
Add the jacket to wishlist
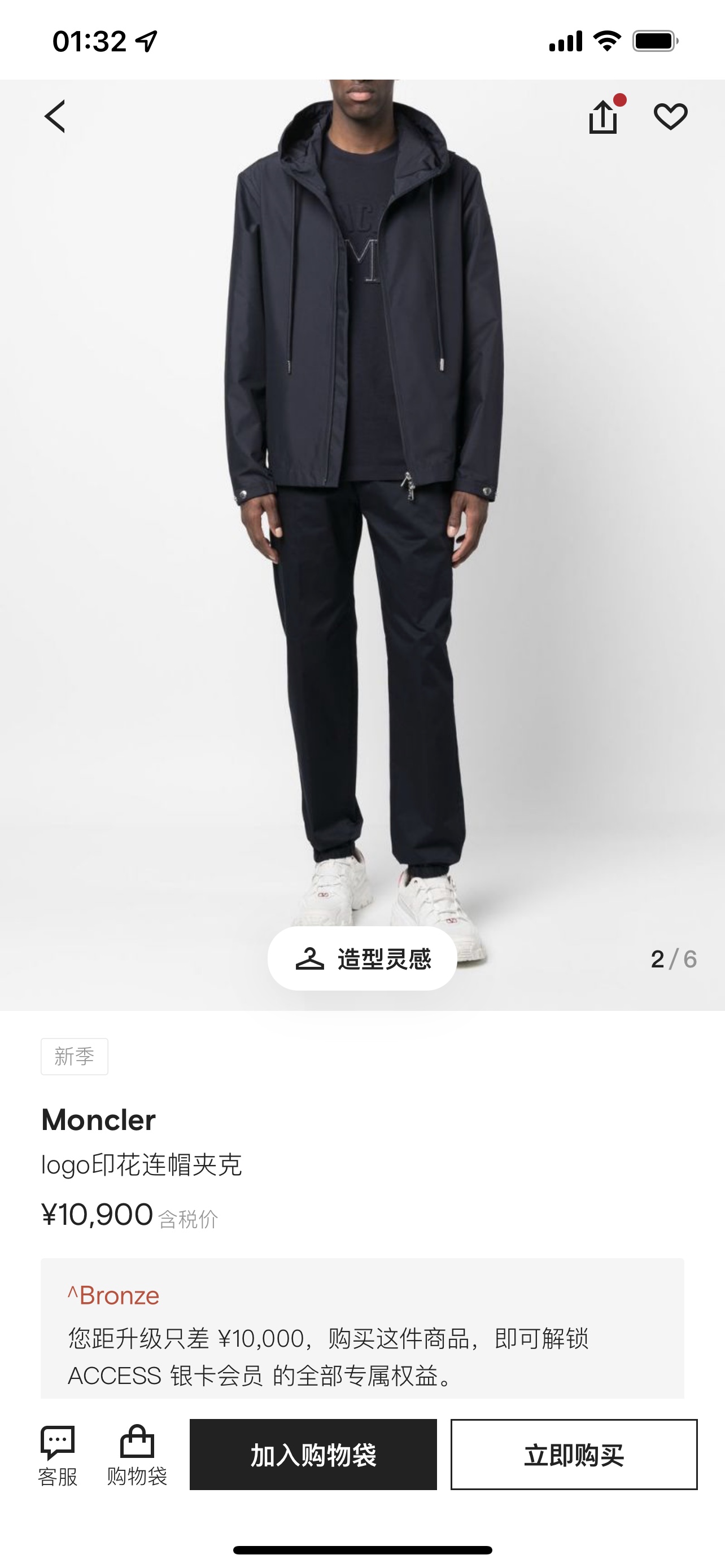[670, 116]
